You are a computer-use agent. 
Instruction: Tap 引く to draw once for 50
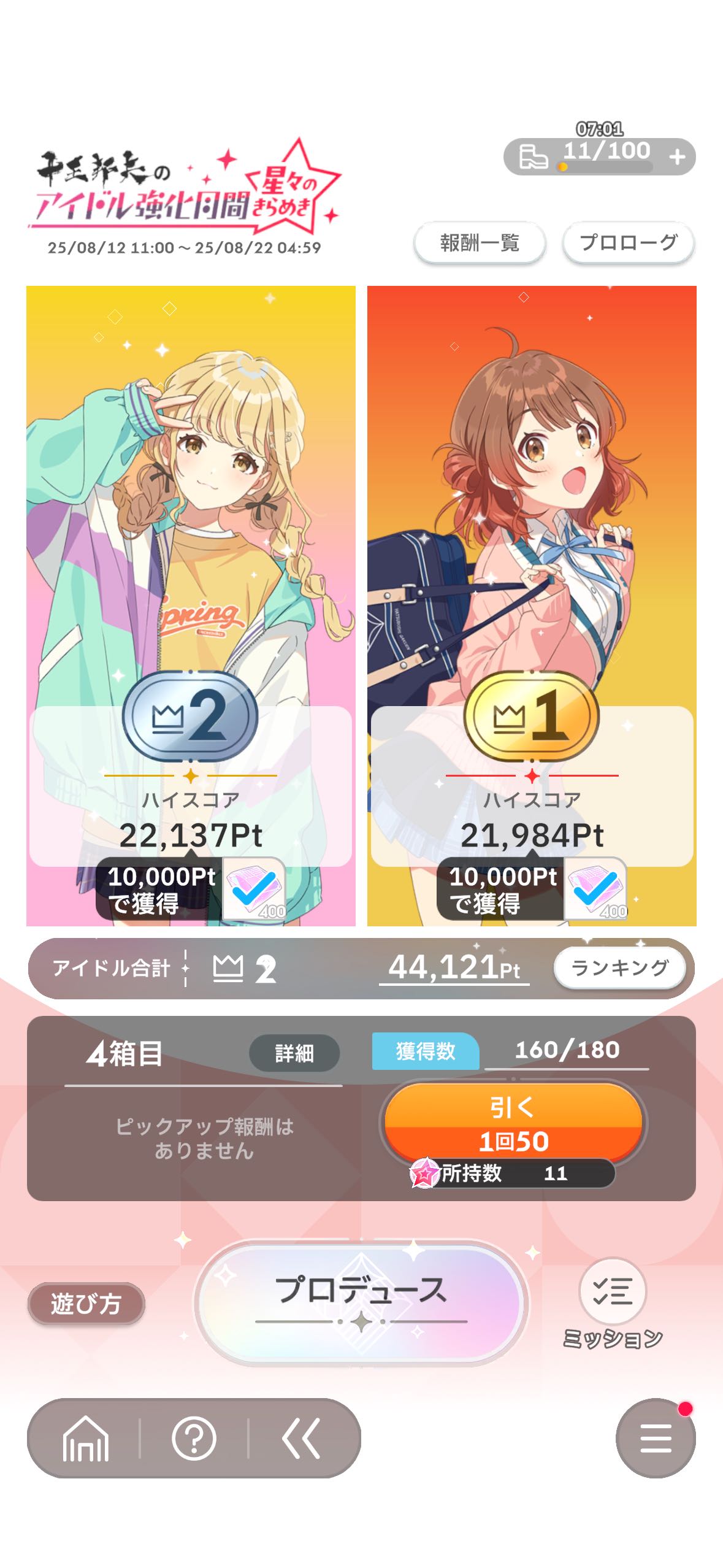(513, 1123)
